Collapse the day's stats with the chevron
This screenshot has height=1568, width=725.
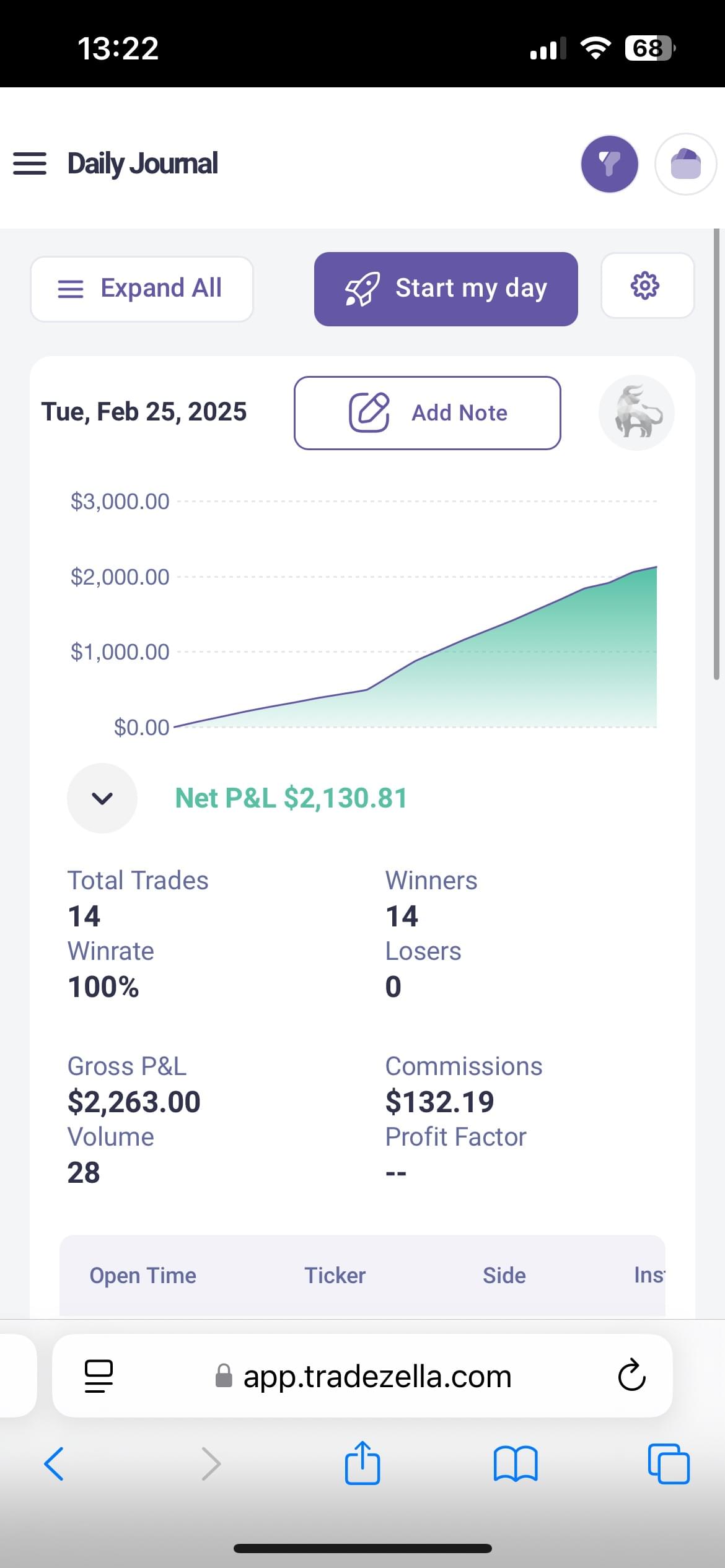coord(102,798)
